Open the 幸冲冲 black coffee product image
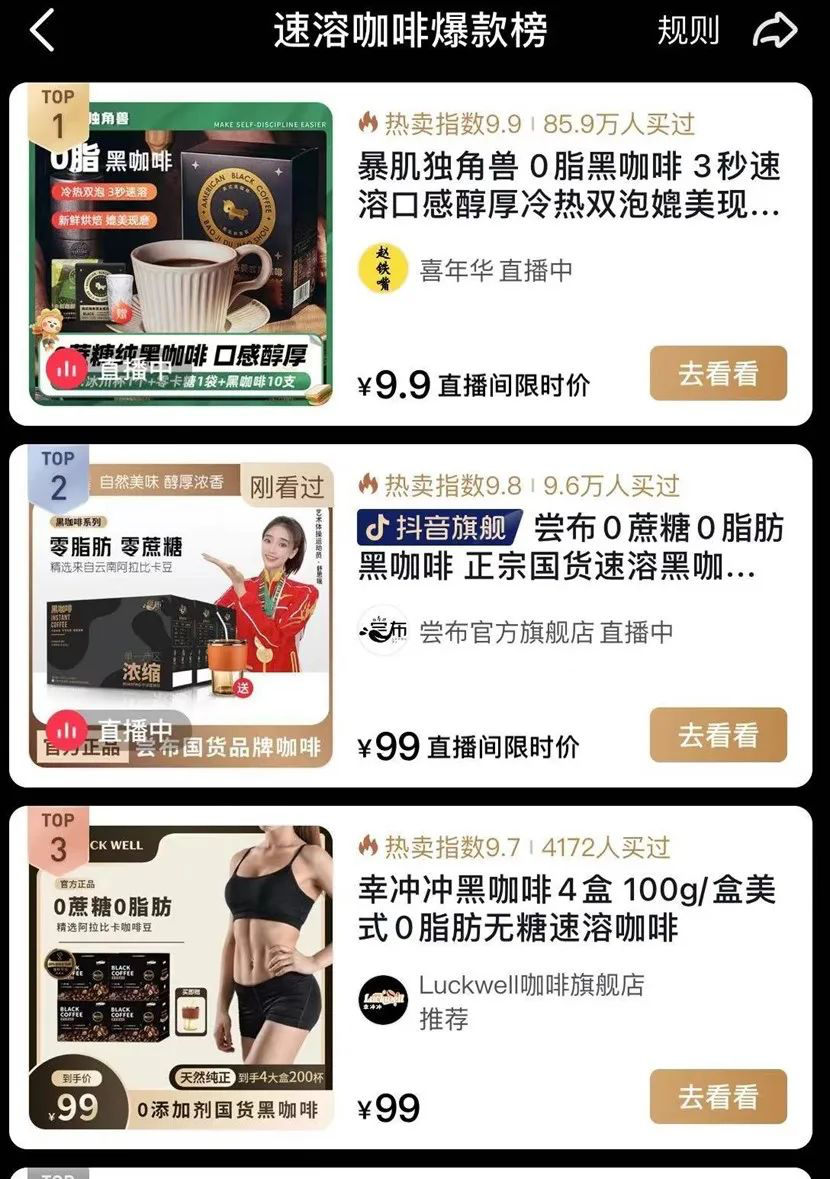Image resolution: width=830 pixels, height=1179 pixels. coord(181,977)
